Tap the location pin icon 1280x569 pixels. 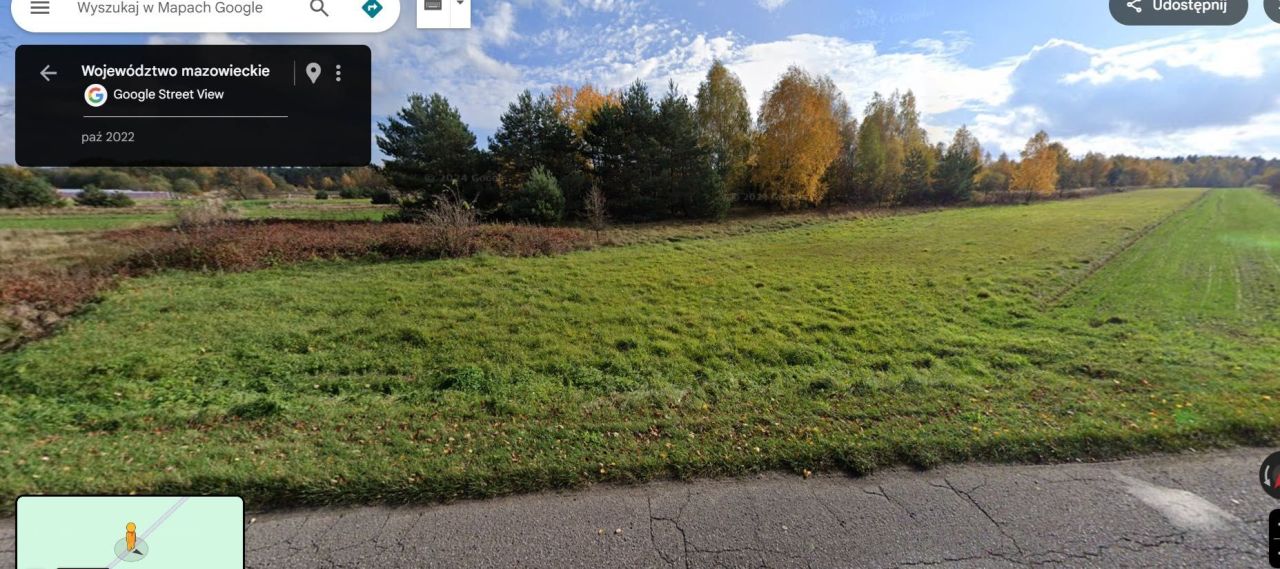[313, 73]
